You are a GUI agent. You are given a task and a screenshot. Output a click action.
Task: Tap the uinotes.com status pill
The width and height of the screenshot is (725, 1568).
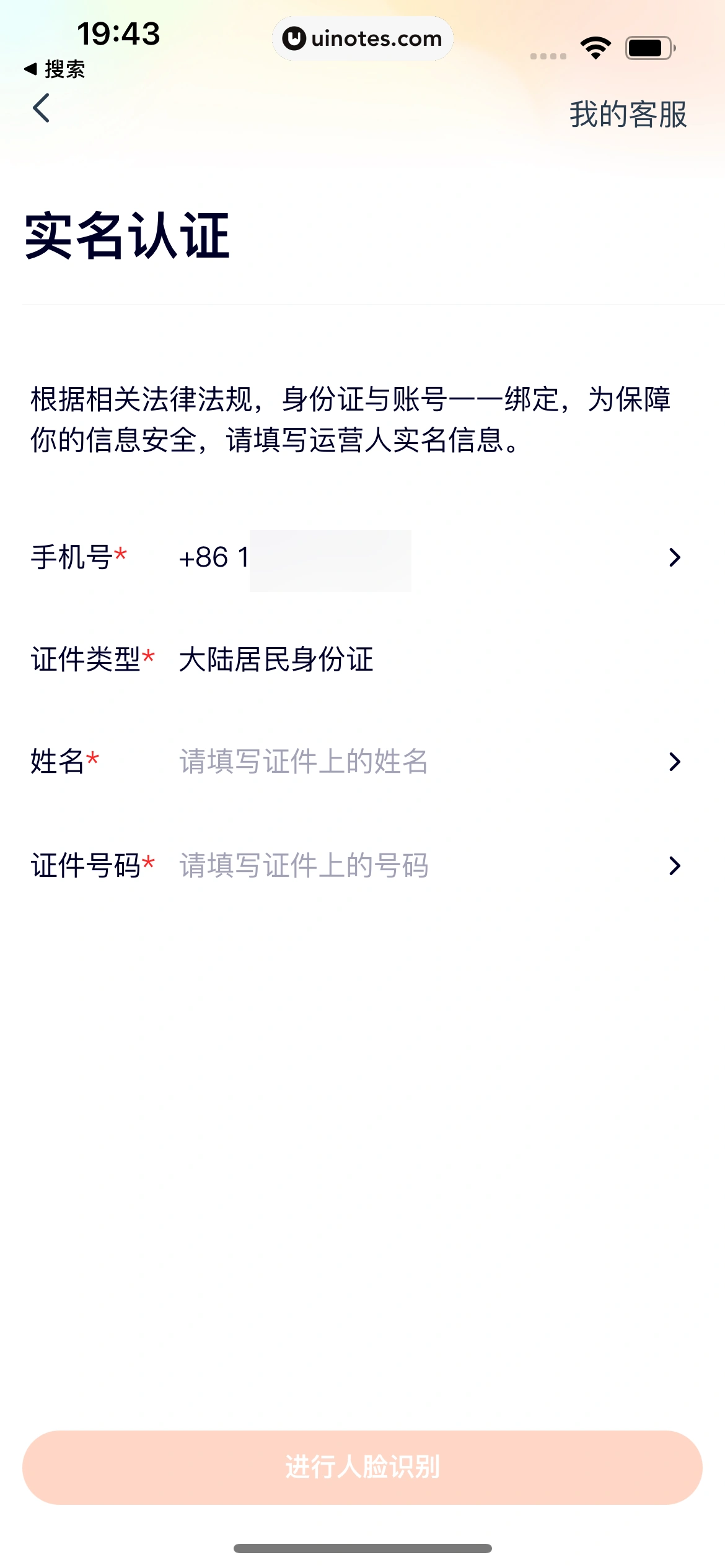click(x=363, y=38)
